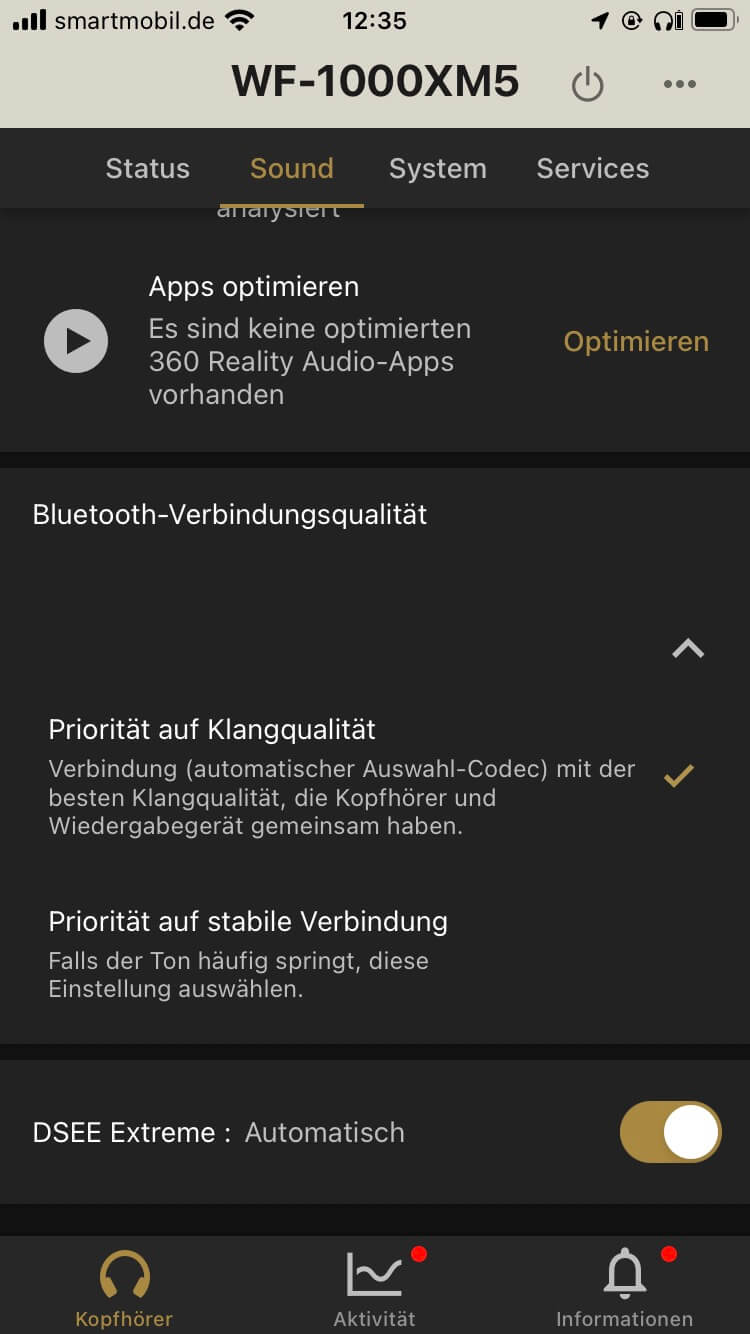The width and height of the screenshot is (750, 1334).
Task: Play the 360 Reality Audio apps preview
Action: coord(76,341)
